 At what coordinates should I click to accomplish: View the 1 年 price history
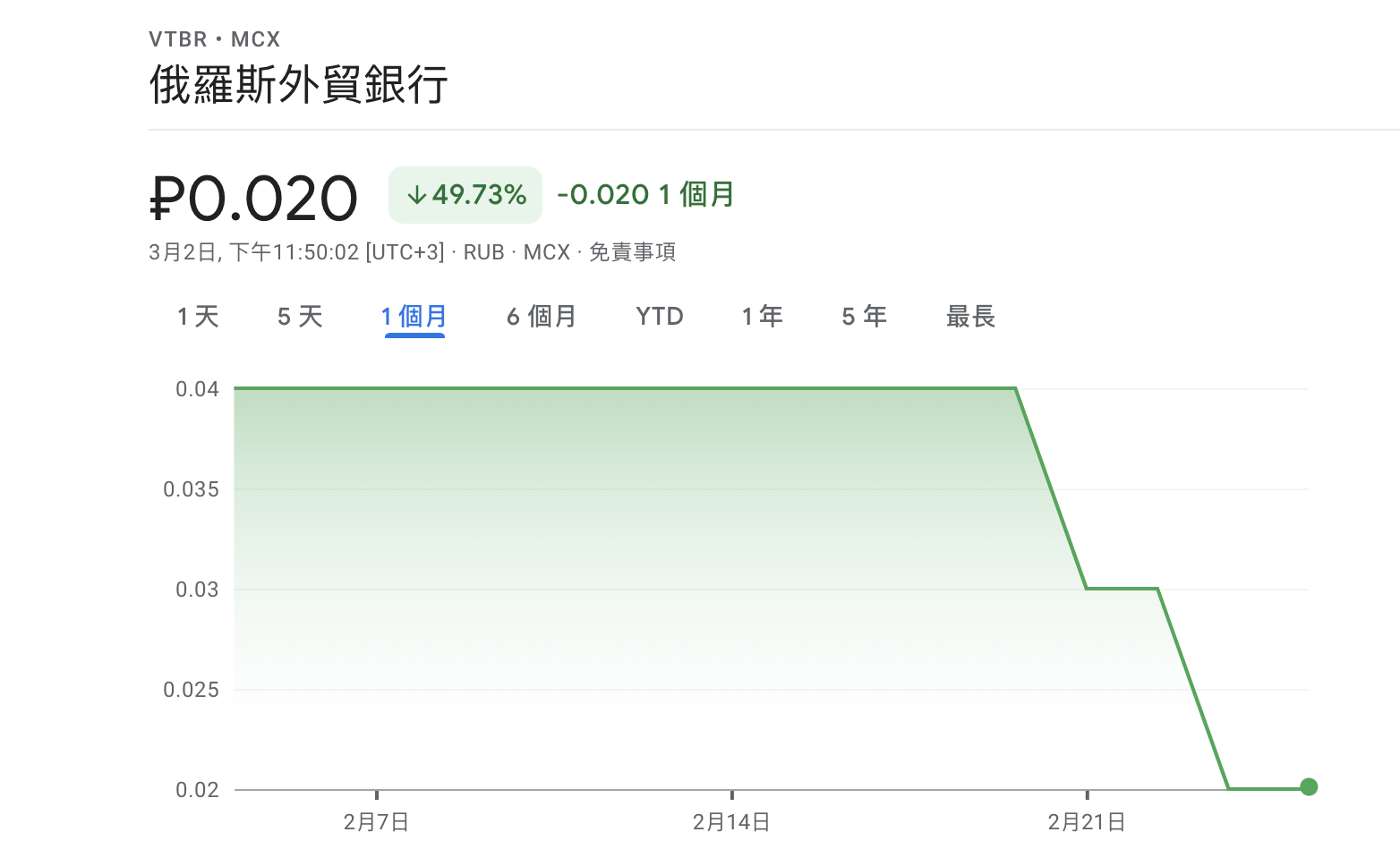pyautogui.click(x=762, y=316)
